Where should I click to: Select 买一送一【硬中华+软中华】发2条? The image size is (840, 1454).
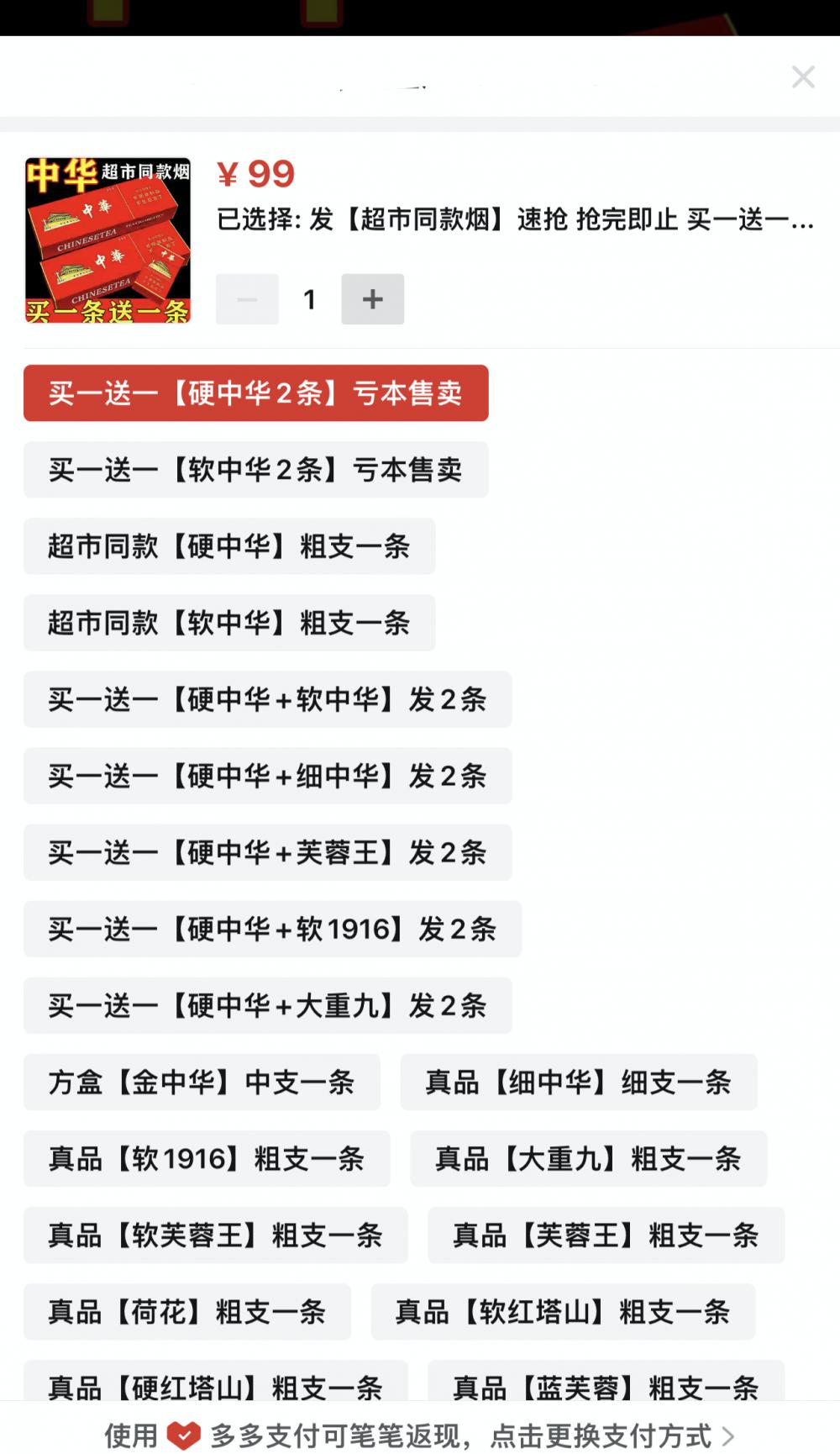click(x=267, y=699)
